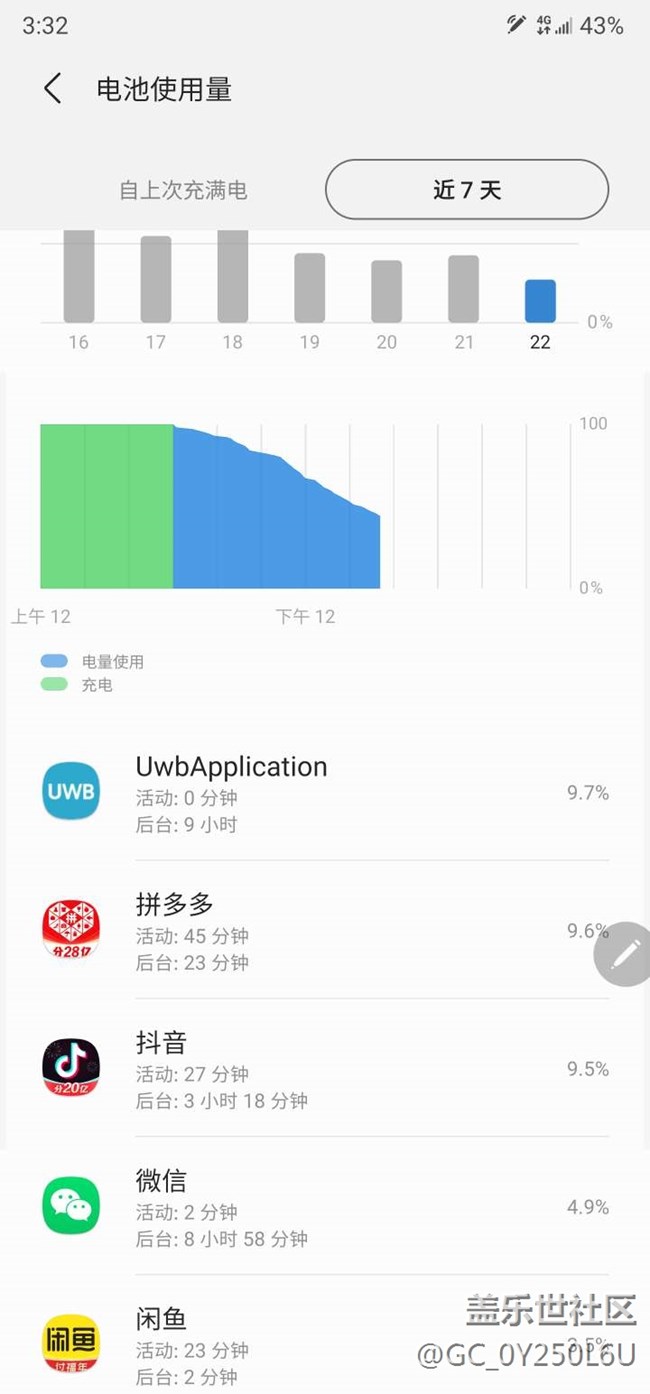Select the day 22 bar in chart
The width and height of the screenshot is (650, 1394).
[540, 301]
